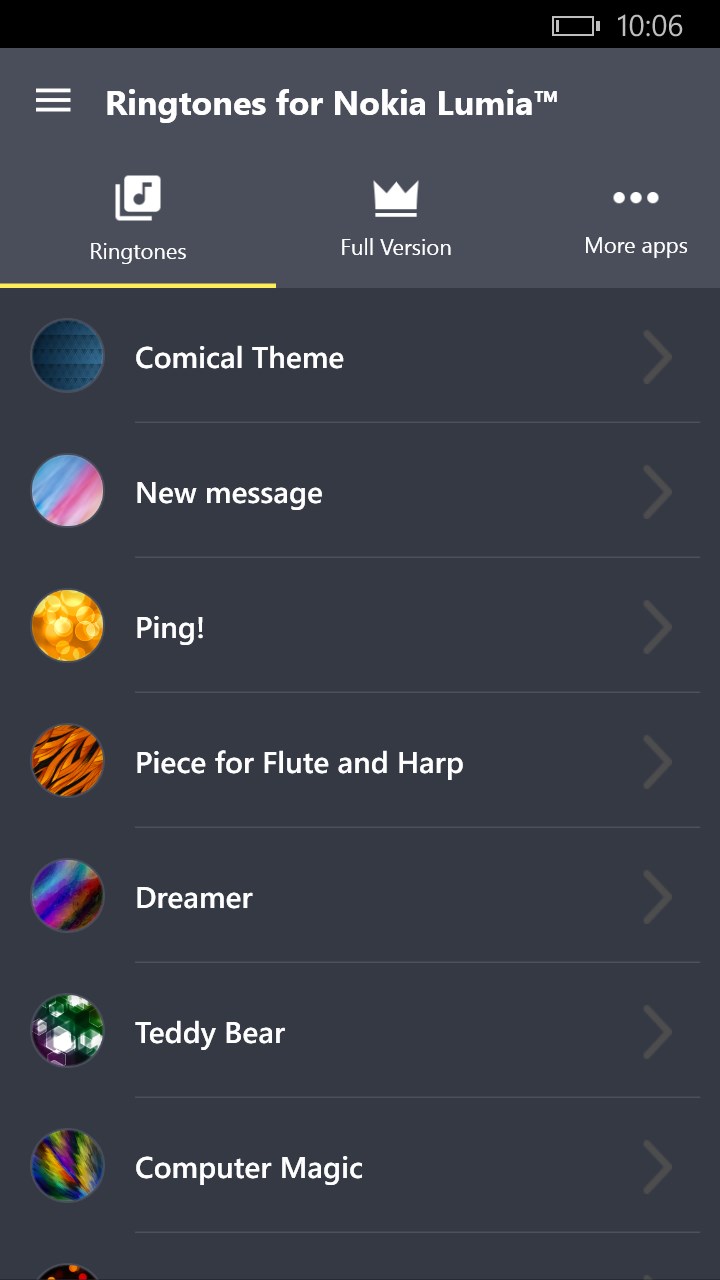The height and width of the screenshot is (1280, 720).
Task: Switch to the Full Version tab
Action: tap(395, 220)
